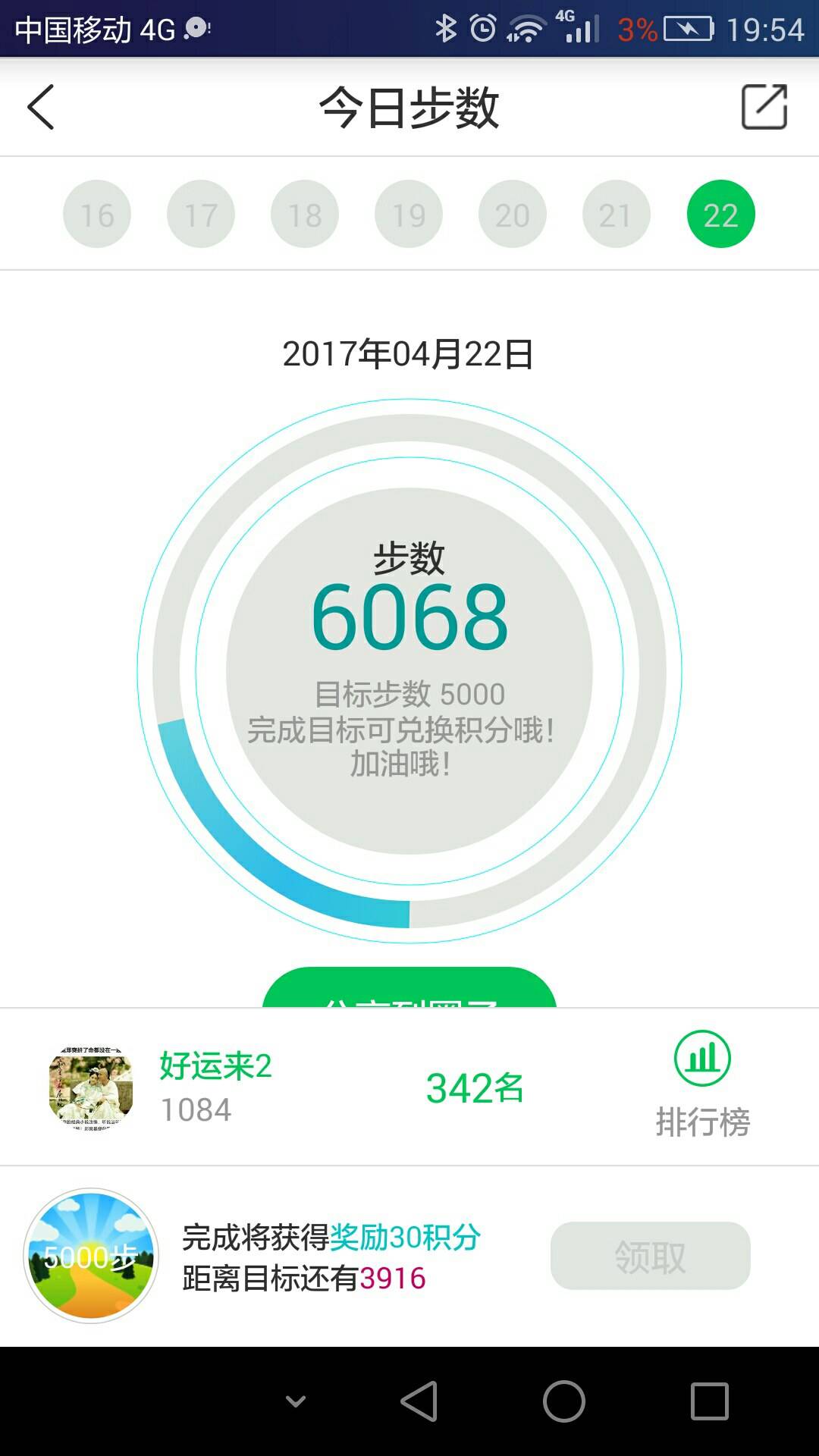Tap the 领取 reward button
Image resolution: width=819 pixels, height=1456 pixels.
pos(650,1256)
